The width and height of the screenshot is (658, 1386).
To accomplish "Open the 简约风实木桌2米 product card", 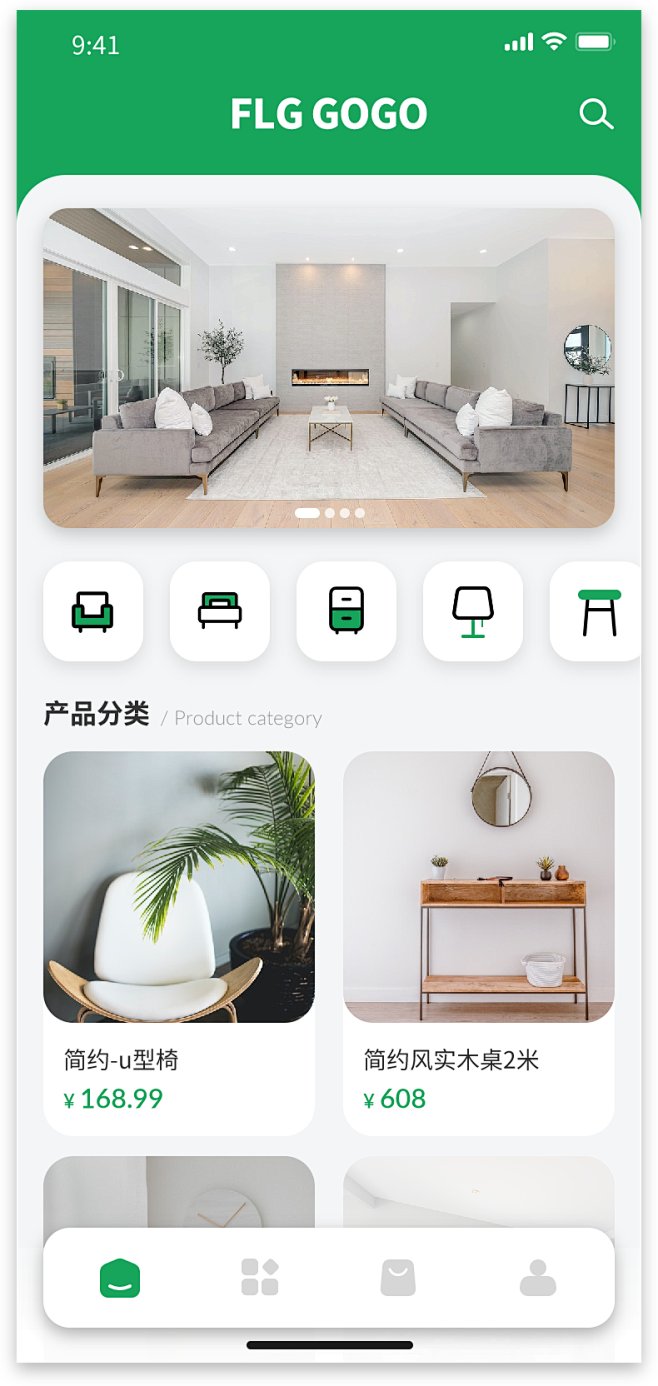I will tap(479, 942).
